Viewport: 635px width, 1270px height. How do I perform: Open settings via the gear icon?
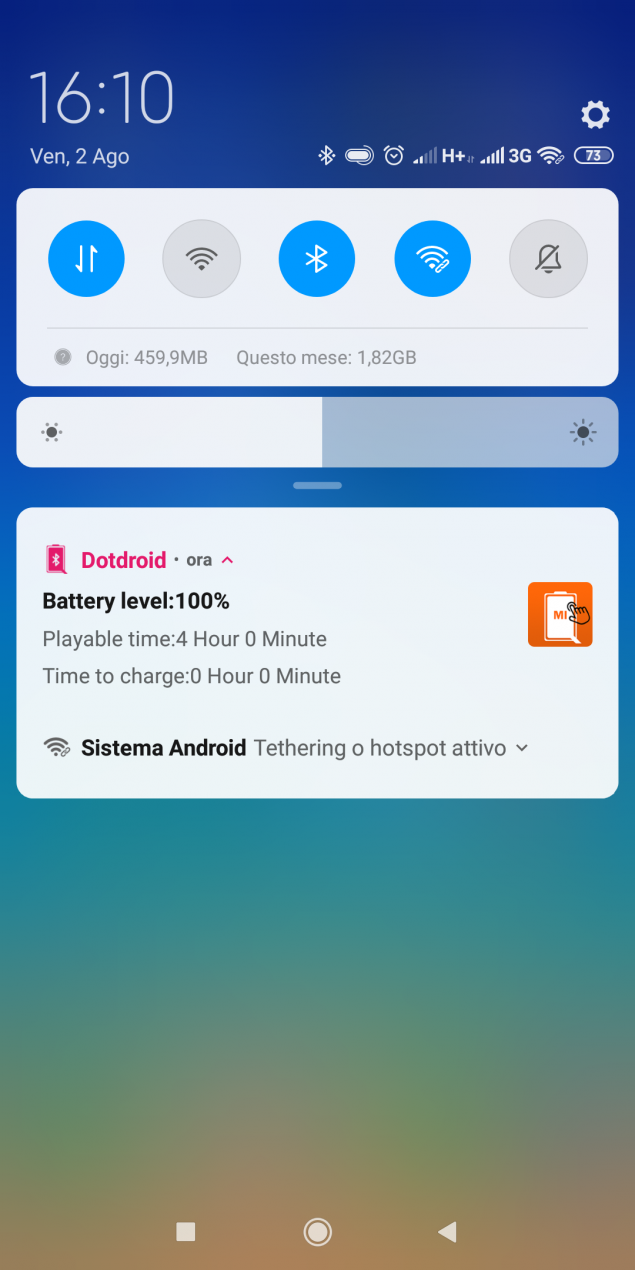pyautogui.click(x=595, y=114)
